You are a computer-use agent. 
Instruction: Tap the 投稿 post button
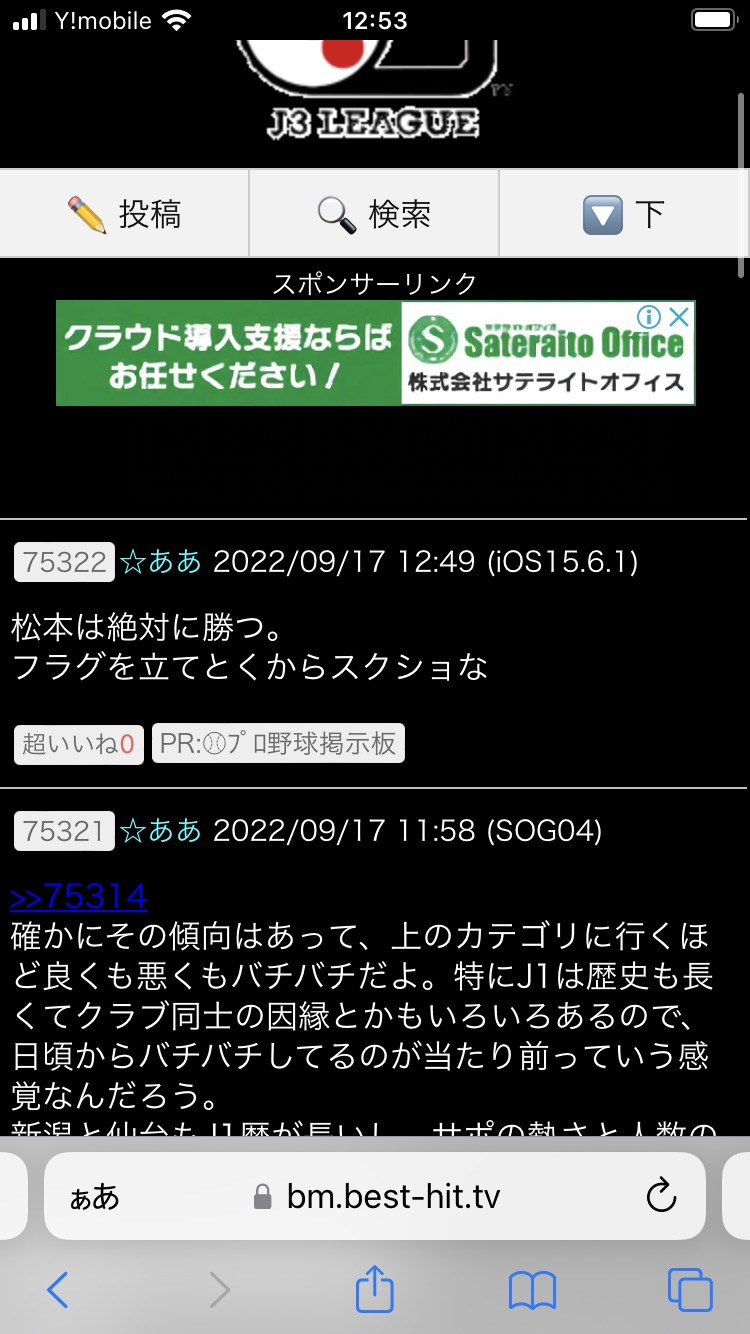124,214
